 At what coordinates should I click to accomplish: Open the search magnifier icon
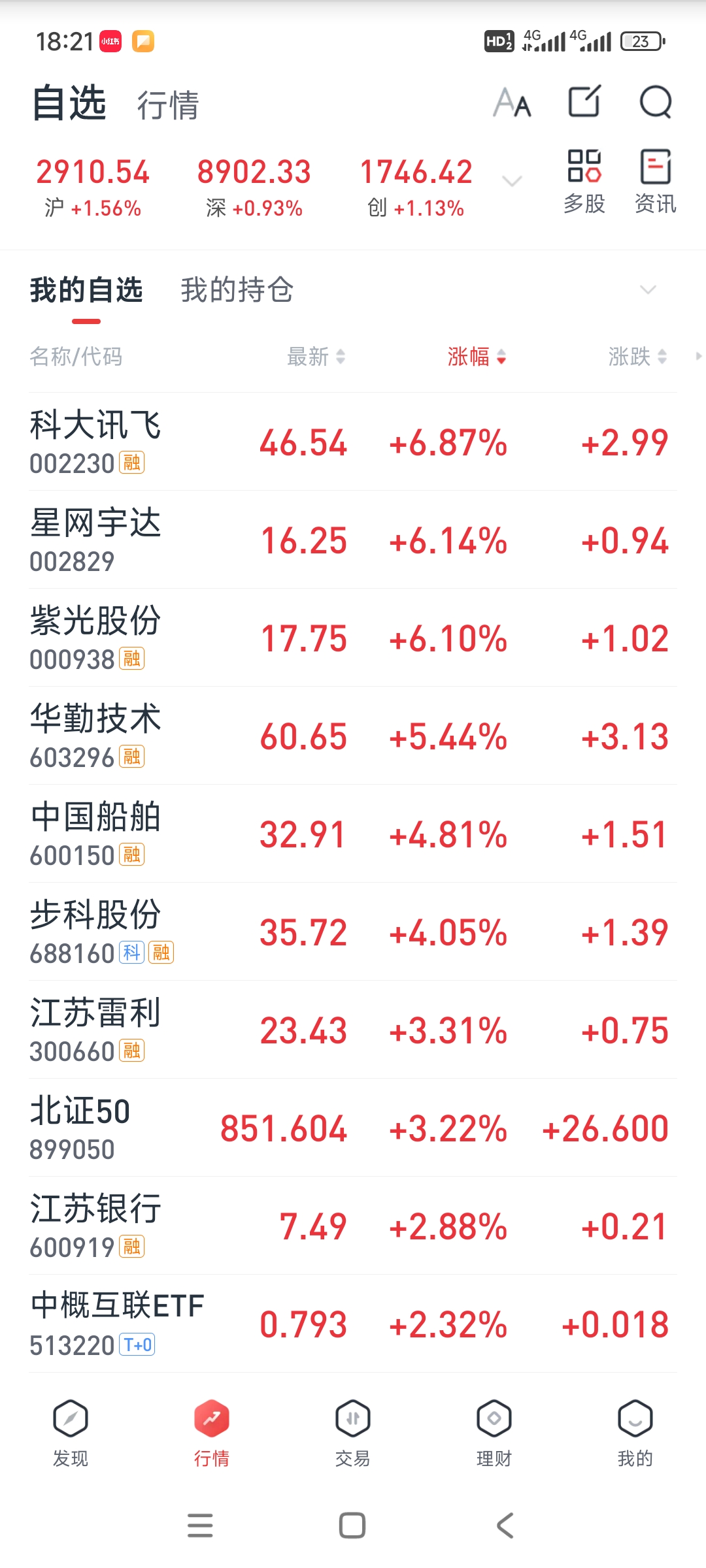click(x=655, y=103)
